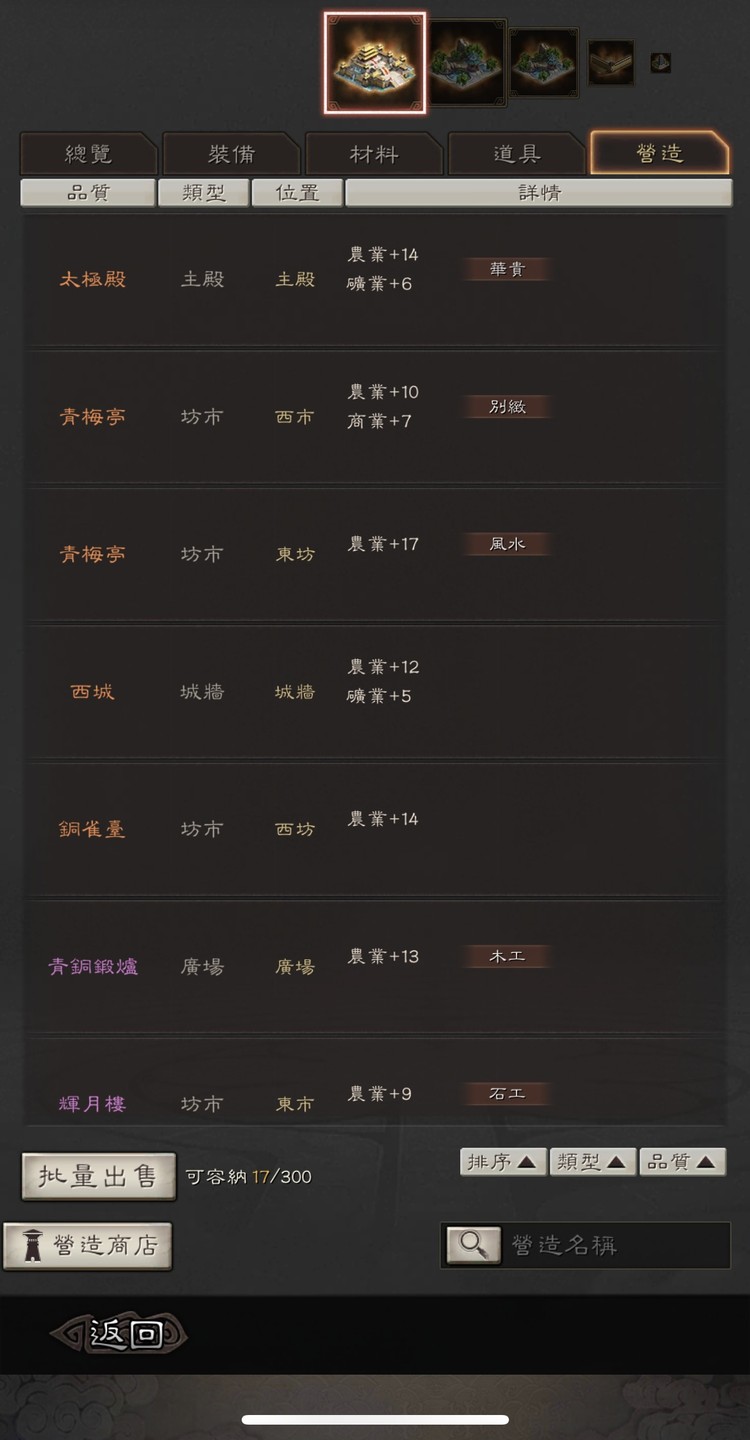Image resolution: width=750 pixels, height=1440 pixels.
Task: Switch to the 道具 tab
Action: (x=518, y=152)
